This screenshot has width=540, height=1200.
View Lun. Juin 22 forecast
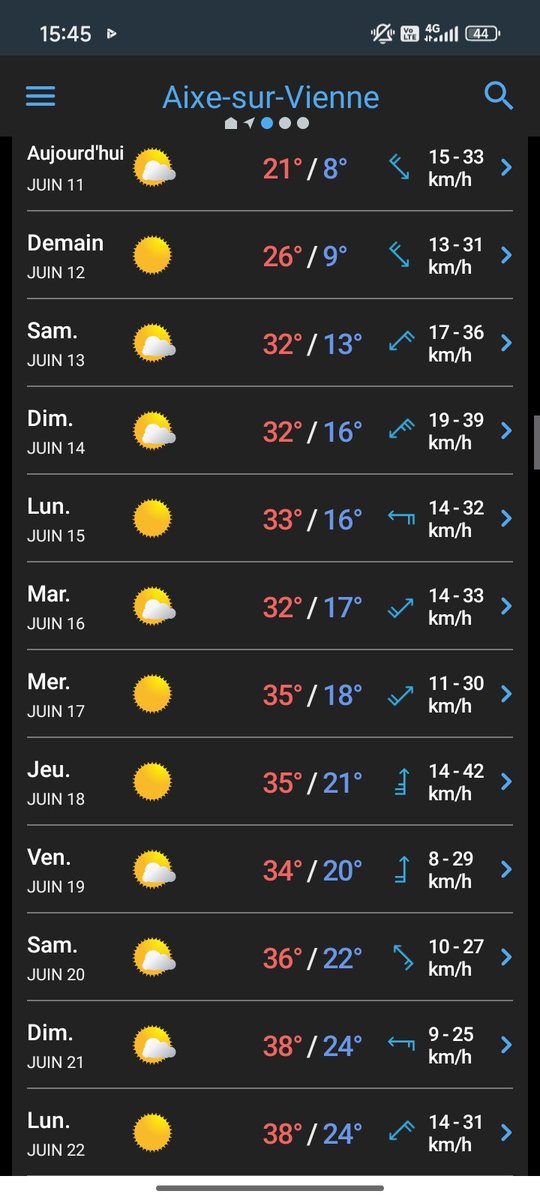[270, 1132]
